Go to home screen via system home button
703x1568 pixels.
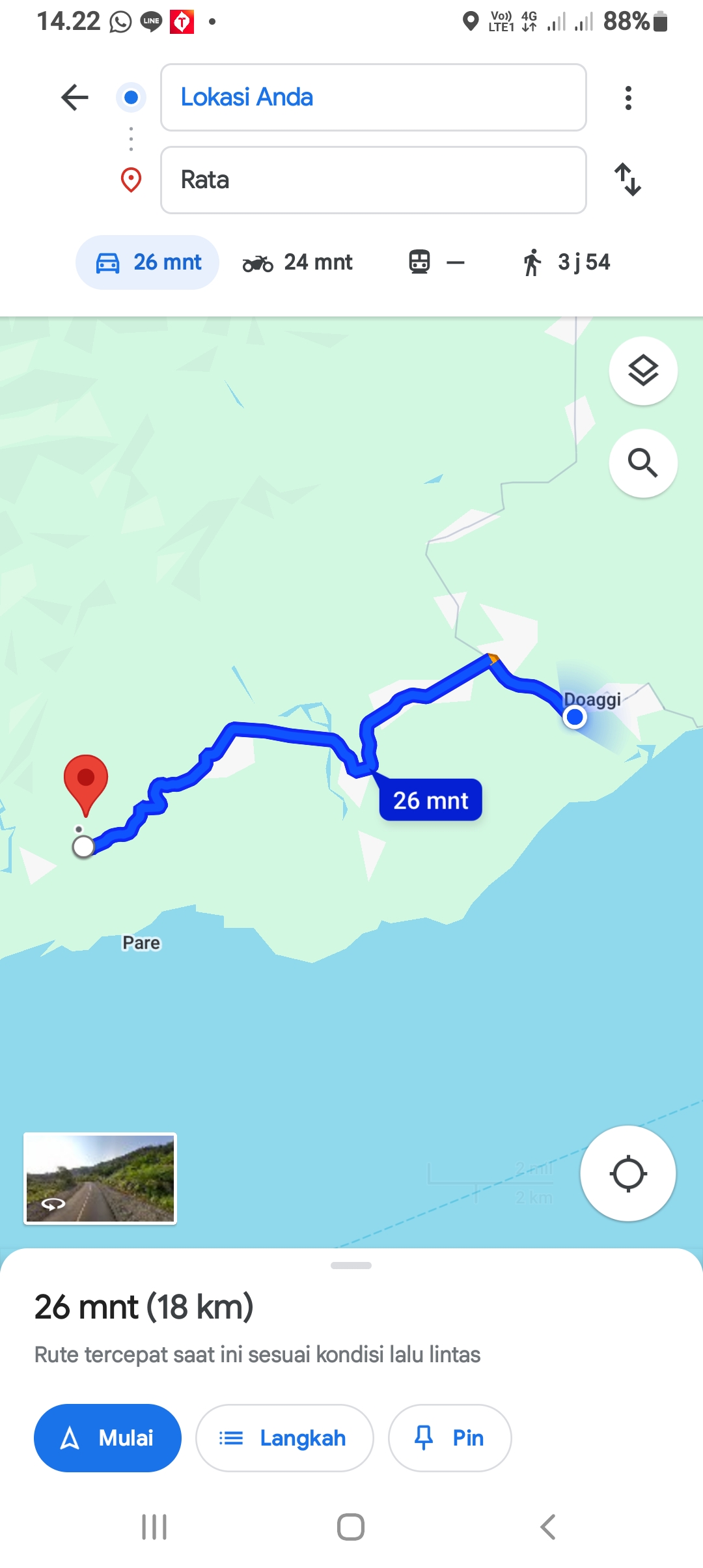[351, 1527]
